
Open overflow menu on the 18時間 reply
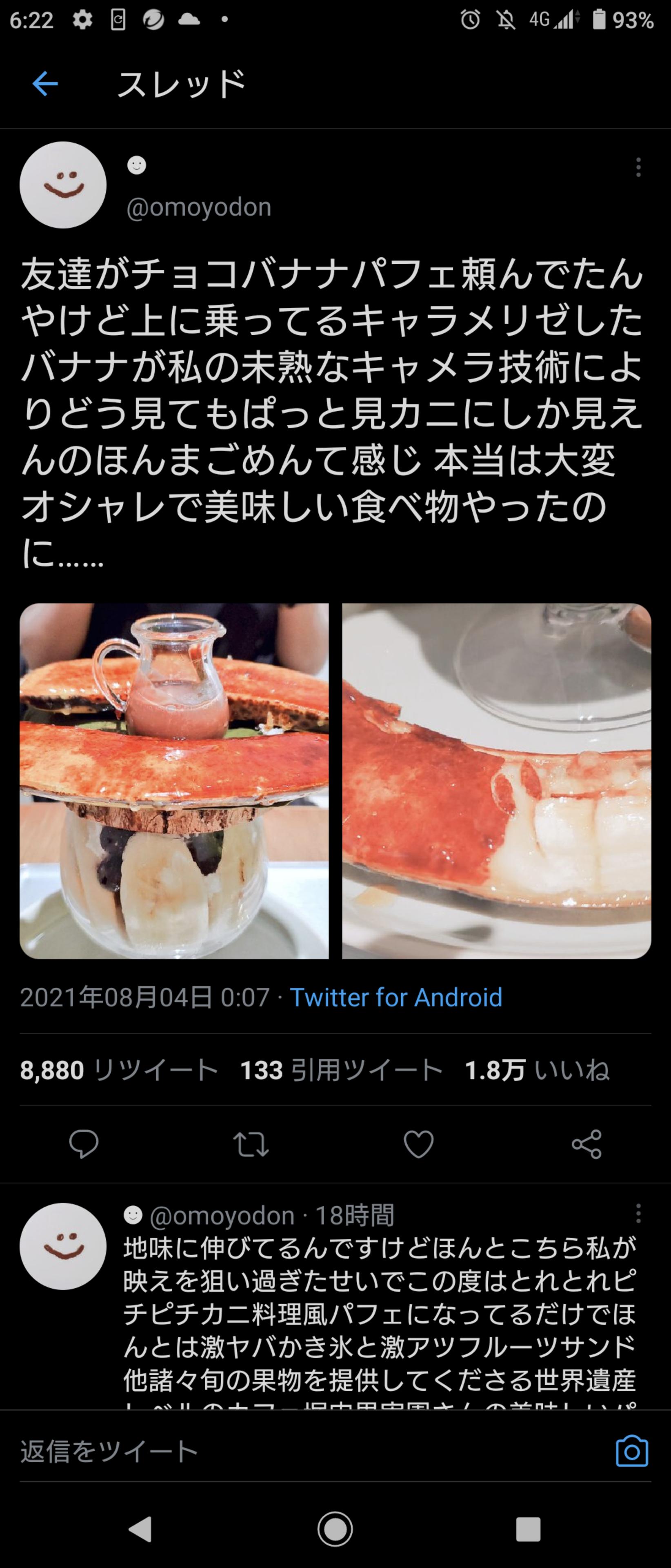pyautogui.click(x=638, y=1214)
